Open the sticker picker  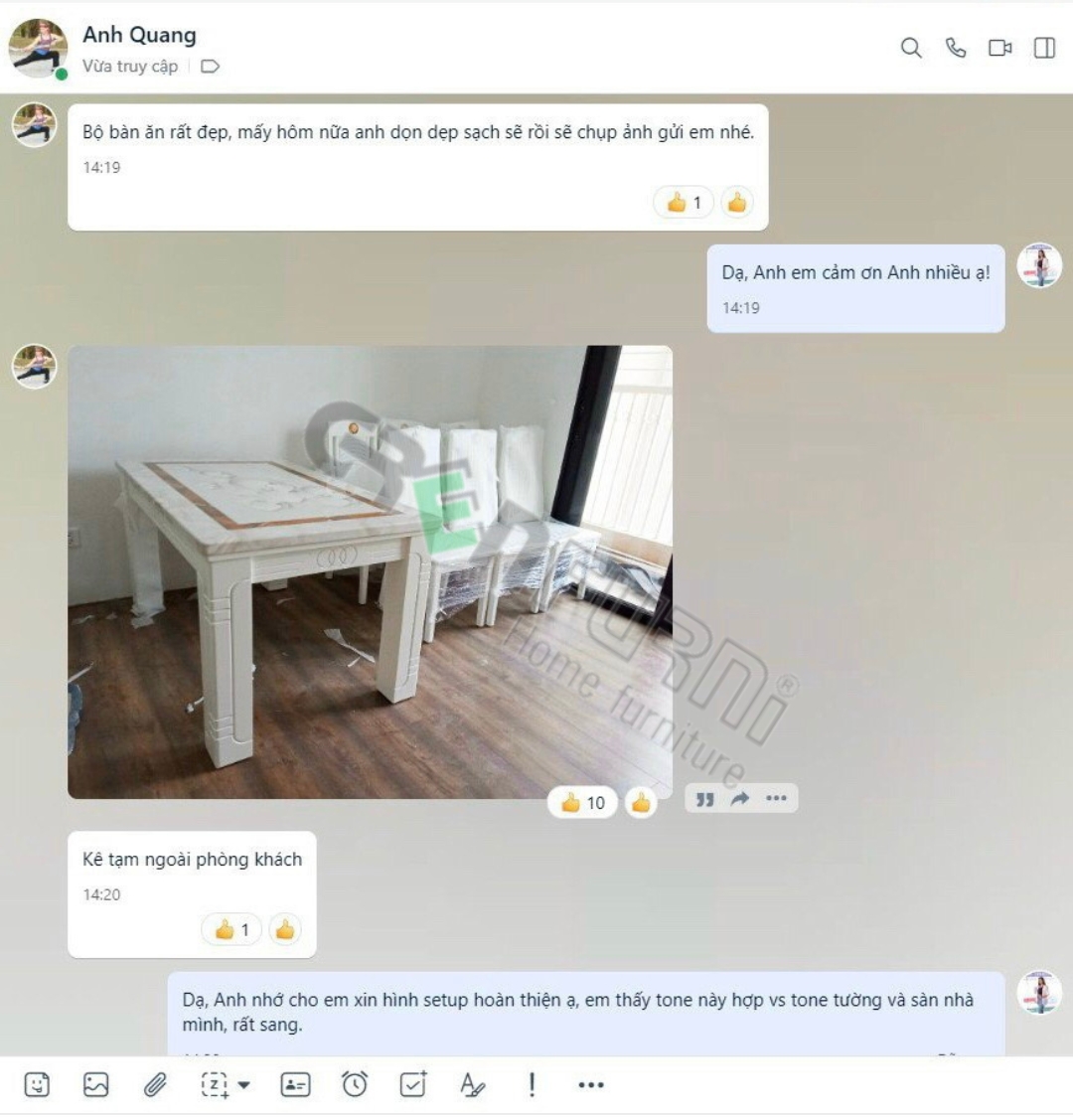click(x=37, y=1084)
